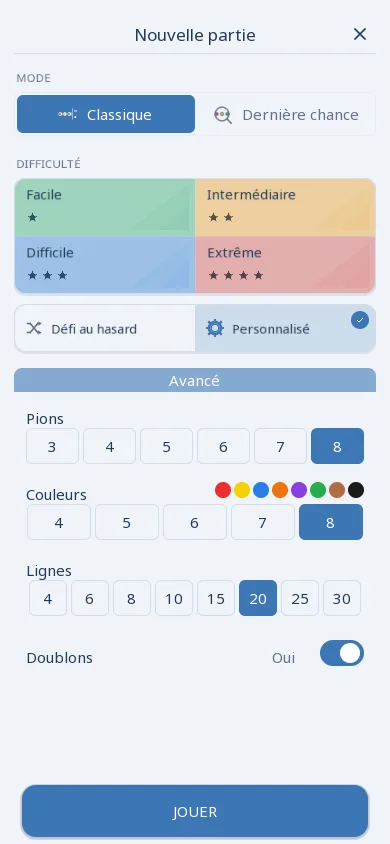Viewport: 390px width, 844px height.
Task: Collapse the Avancé section
Action: tap(195, 381)
